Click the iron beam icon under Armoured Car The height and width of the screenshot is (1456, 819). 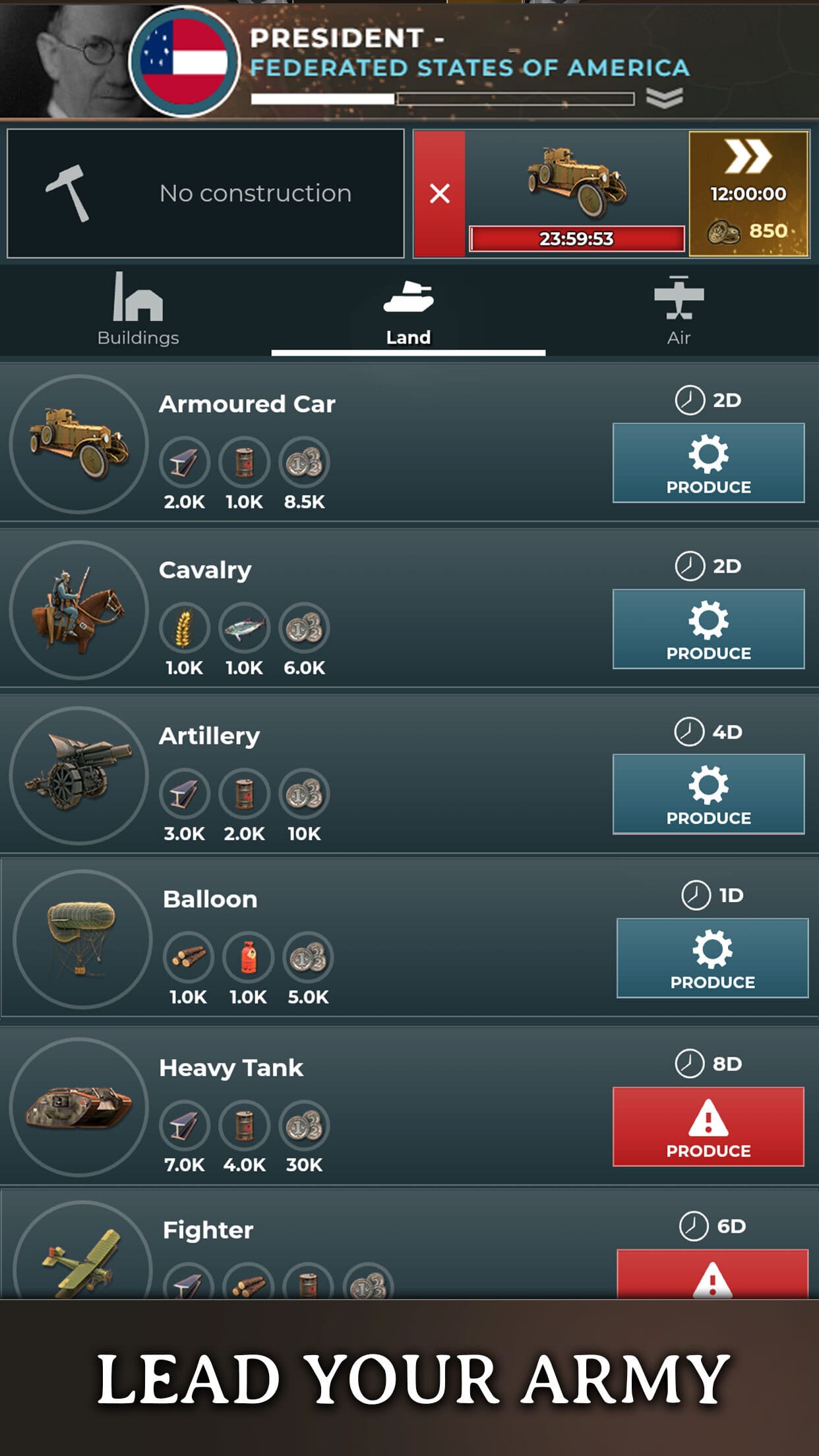[183, 463]
